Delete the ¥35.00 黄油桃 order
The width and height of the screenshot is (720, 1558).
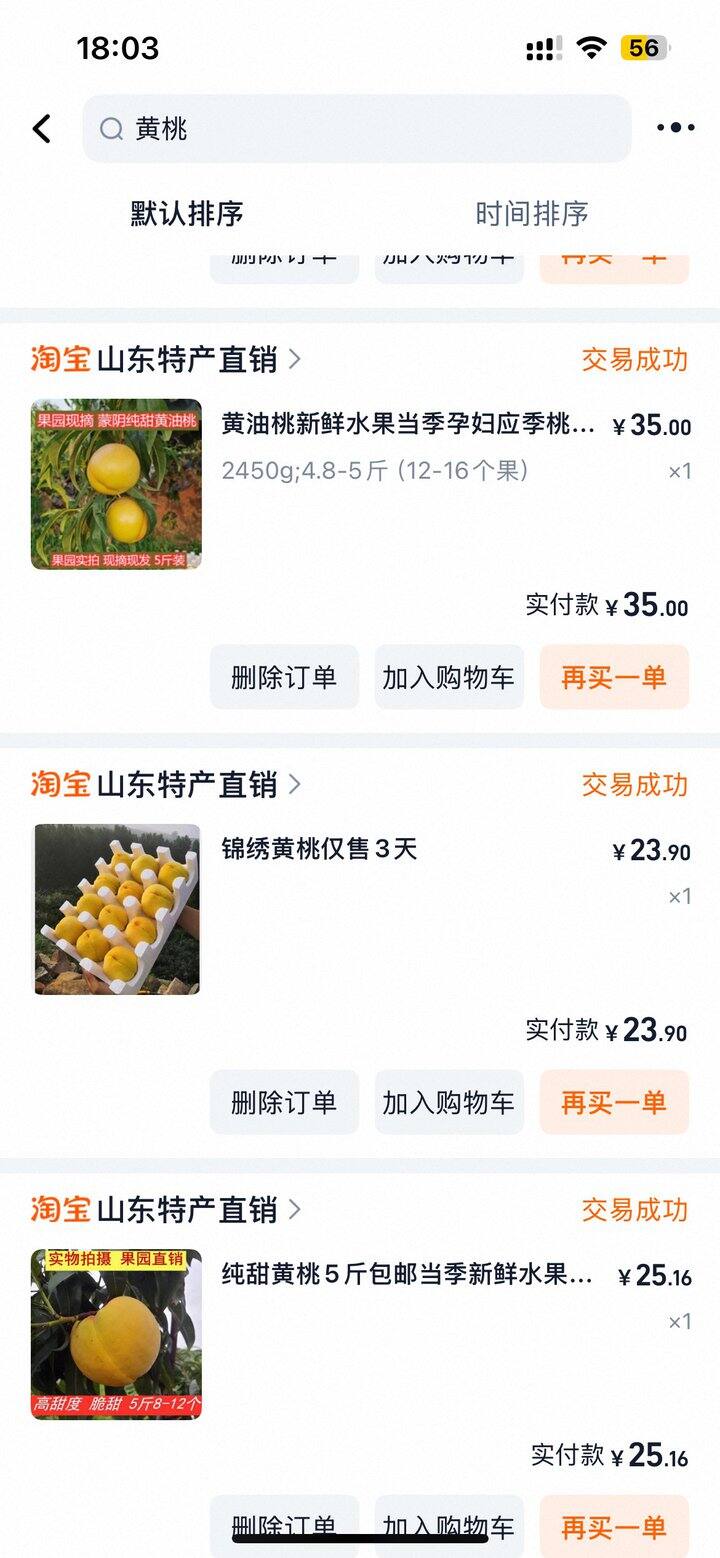tap(284, 677)
